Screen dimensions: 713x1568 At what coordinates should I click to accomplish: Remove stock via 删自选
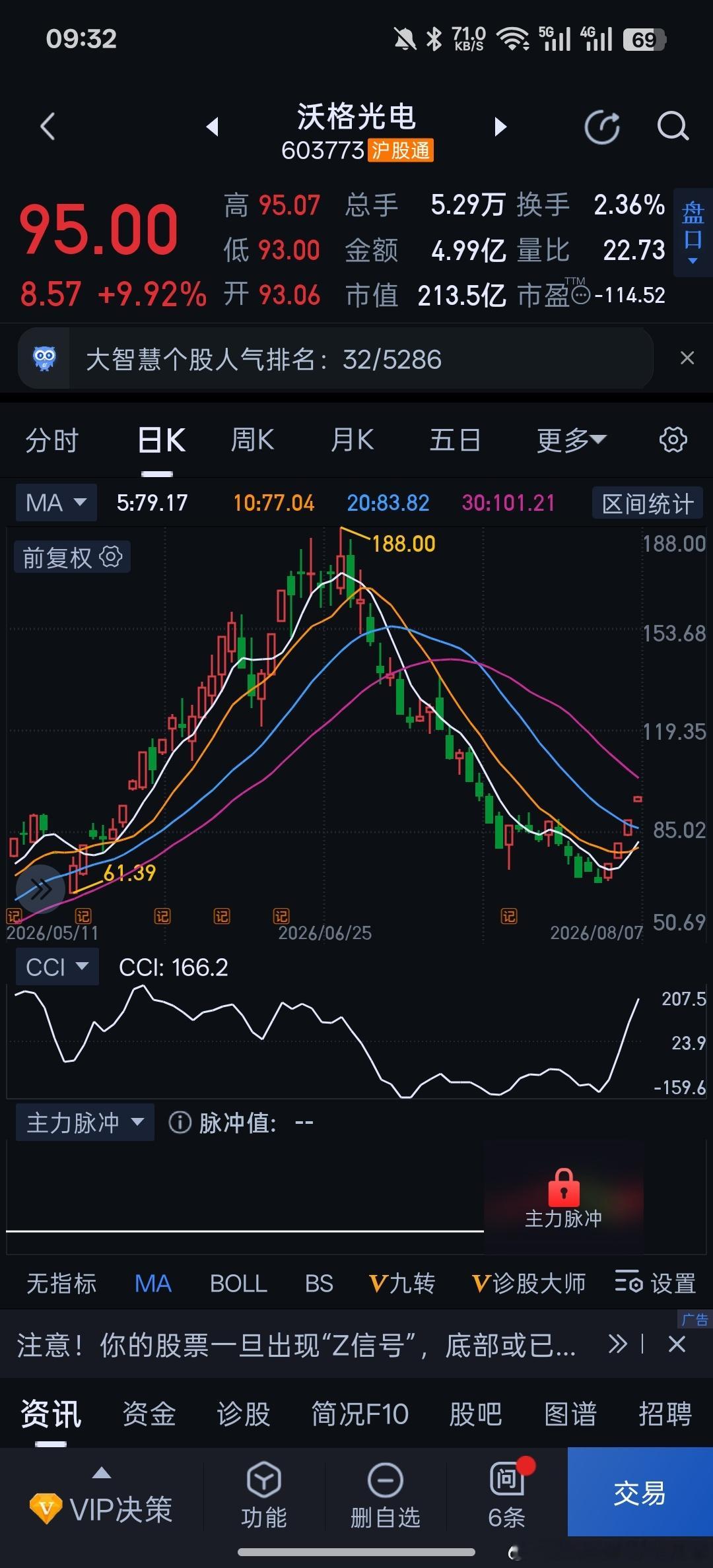click(385, 1494)
